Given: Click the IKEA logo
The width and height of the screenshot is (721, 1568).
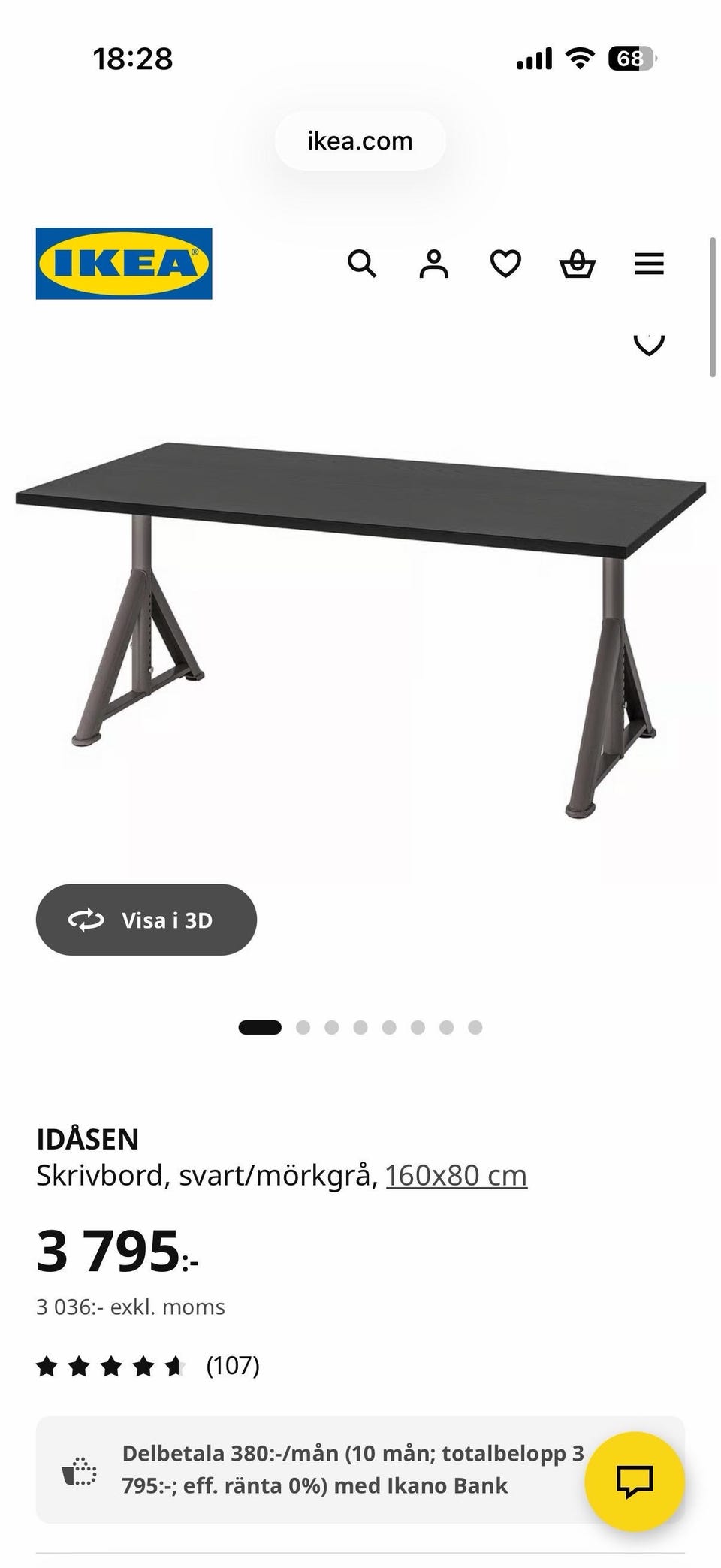Looking at the screenshot, I should [x=124, y=264].
